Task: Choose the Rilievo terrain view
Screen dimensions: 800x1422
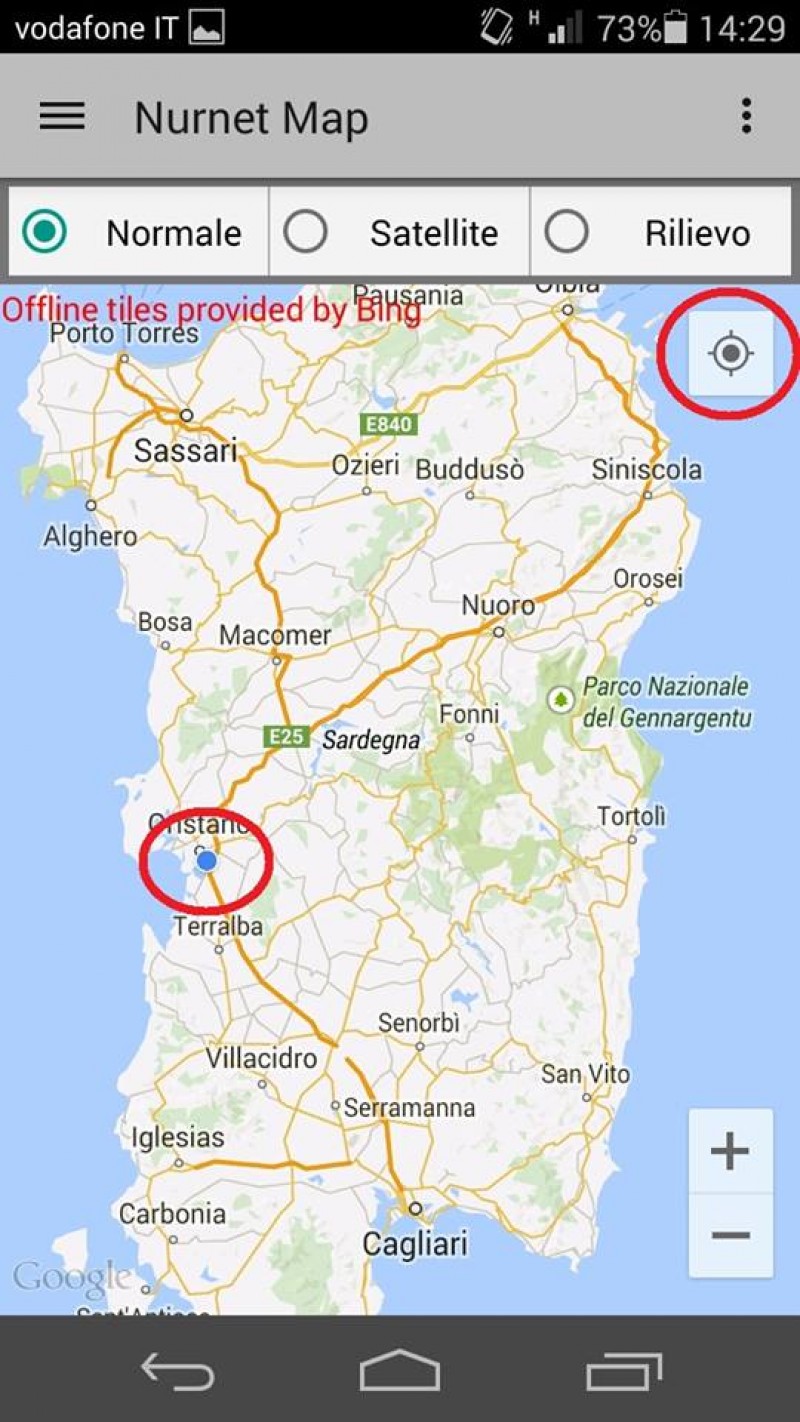Action: (x=660, y=232)
